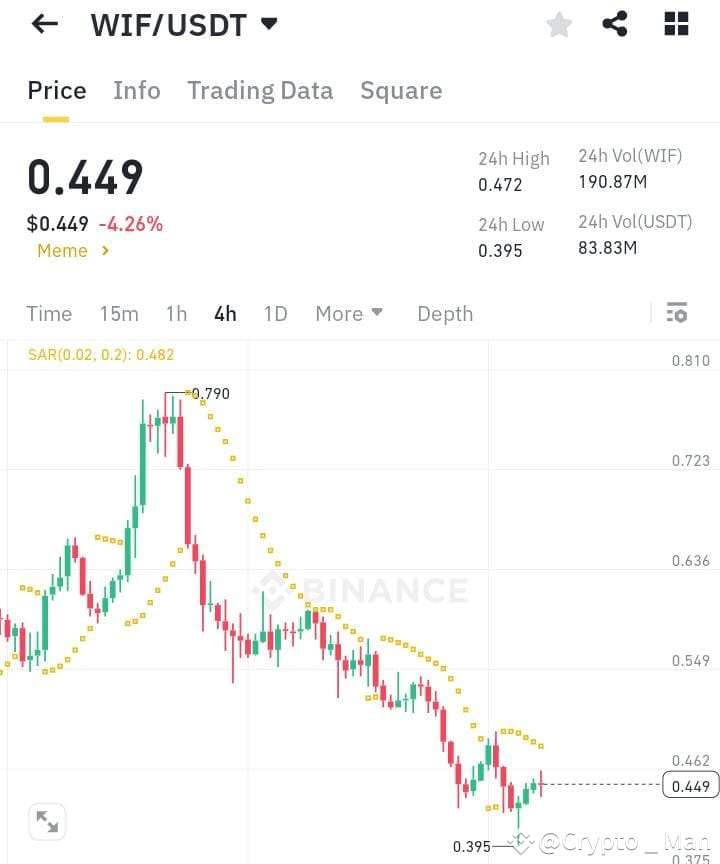Image resolution: width=720 pixels, height=864 pixels.
Task: View the Info section
Action: pos(137,90)
